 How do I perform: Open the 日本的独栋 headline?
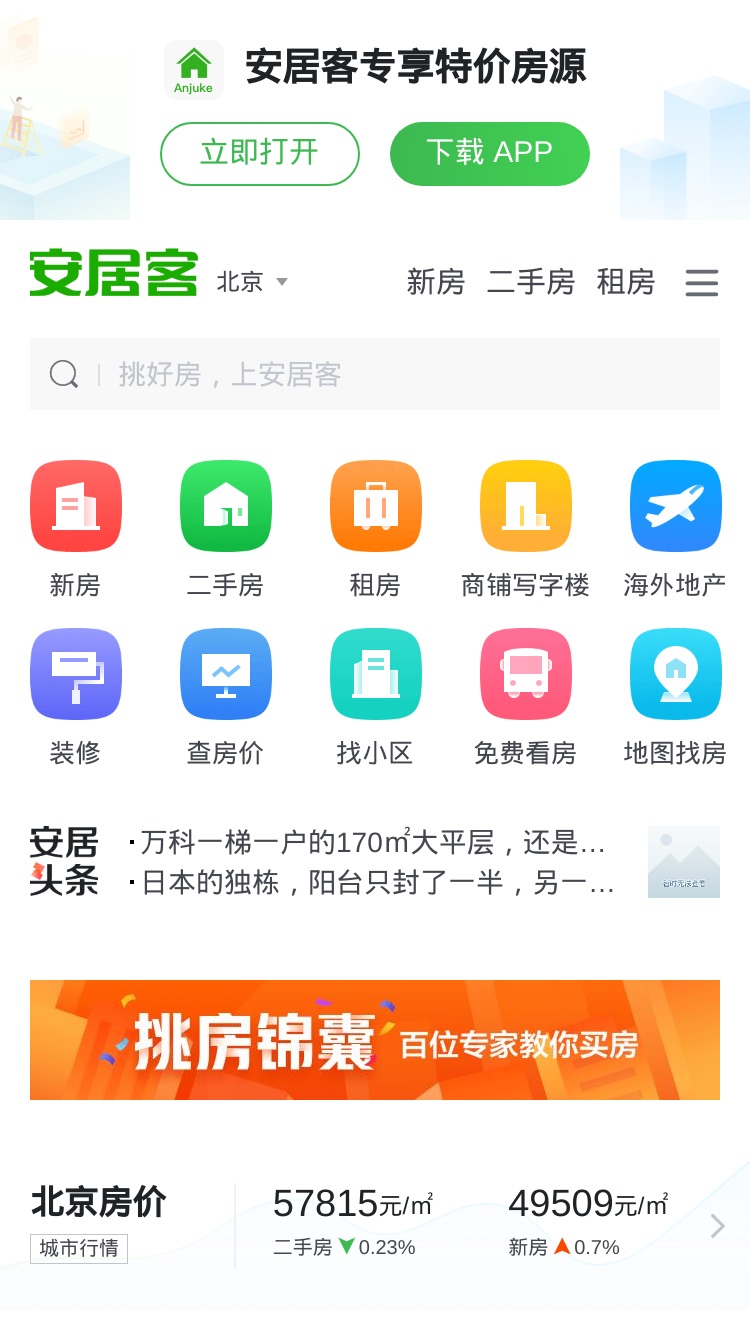tap(372, 883)
